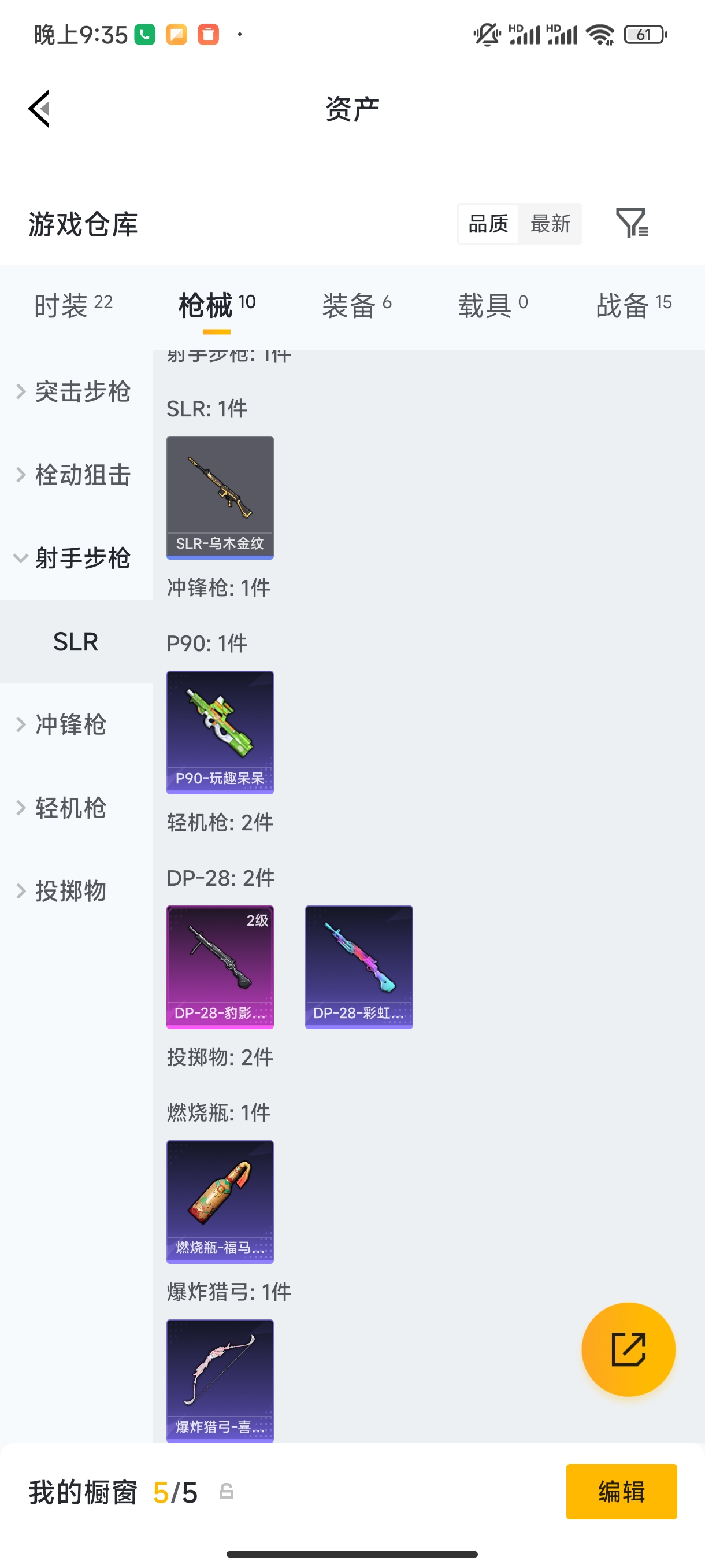The height and width of the screenshot is (1568, 705).
Task: Switch sorting to 最新
Action: pyautogui.click(x=550, y=223)
